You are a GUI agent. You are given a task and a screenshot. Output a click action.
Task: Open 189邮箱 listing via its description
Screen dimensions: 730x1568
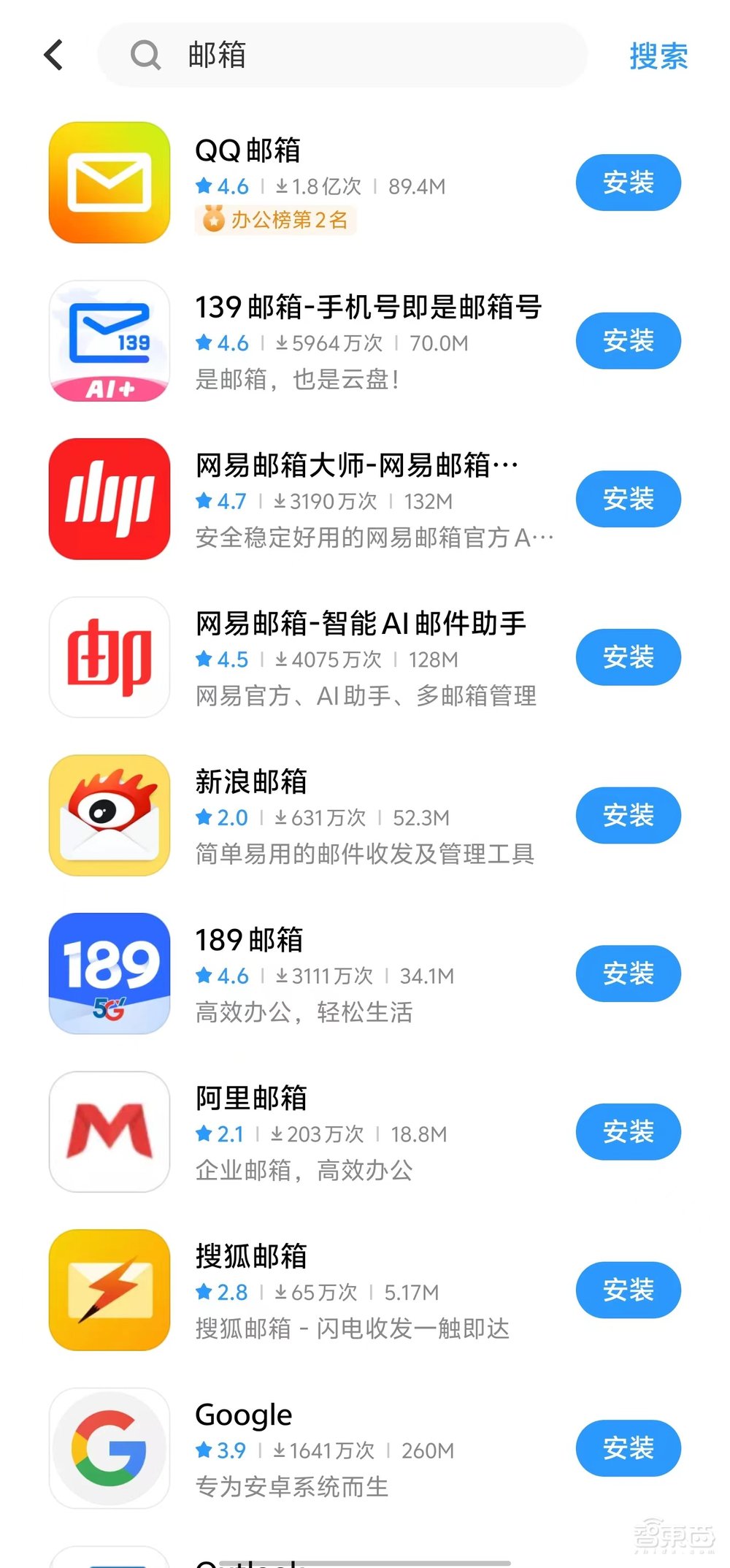tap(305, 1012)
